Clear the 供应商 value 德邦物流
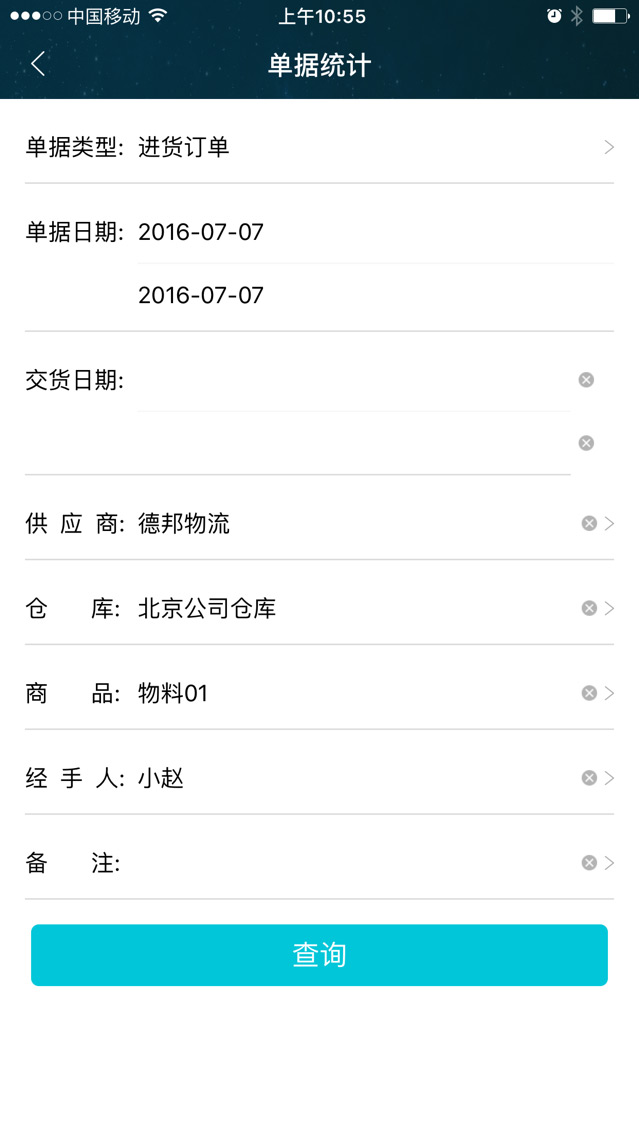Viewport: 639px width, 1136px height. (589, 524)
